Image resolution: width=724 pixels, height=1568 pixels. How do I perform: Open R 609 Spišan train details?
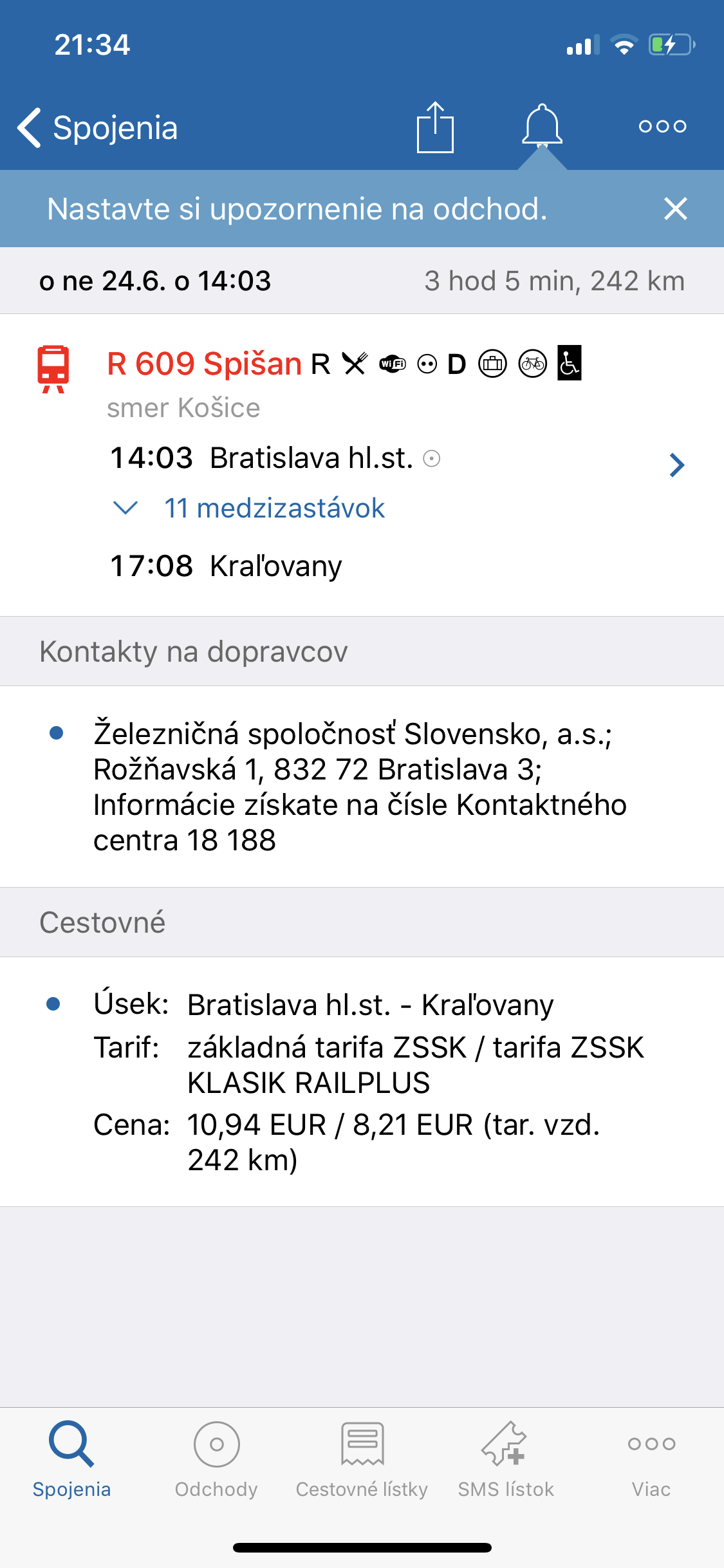676,465
